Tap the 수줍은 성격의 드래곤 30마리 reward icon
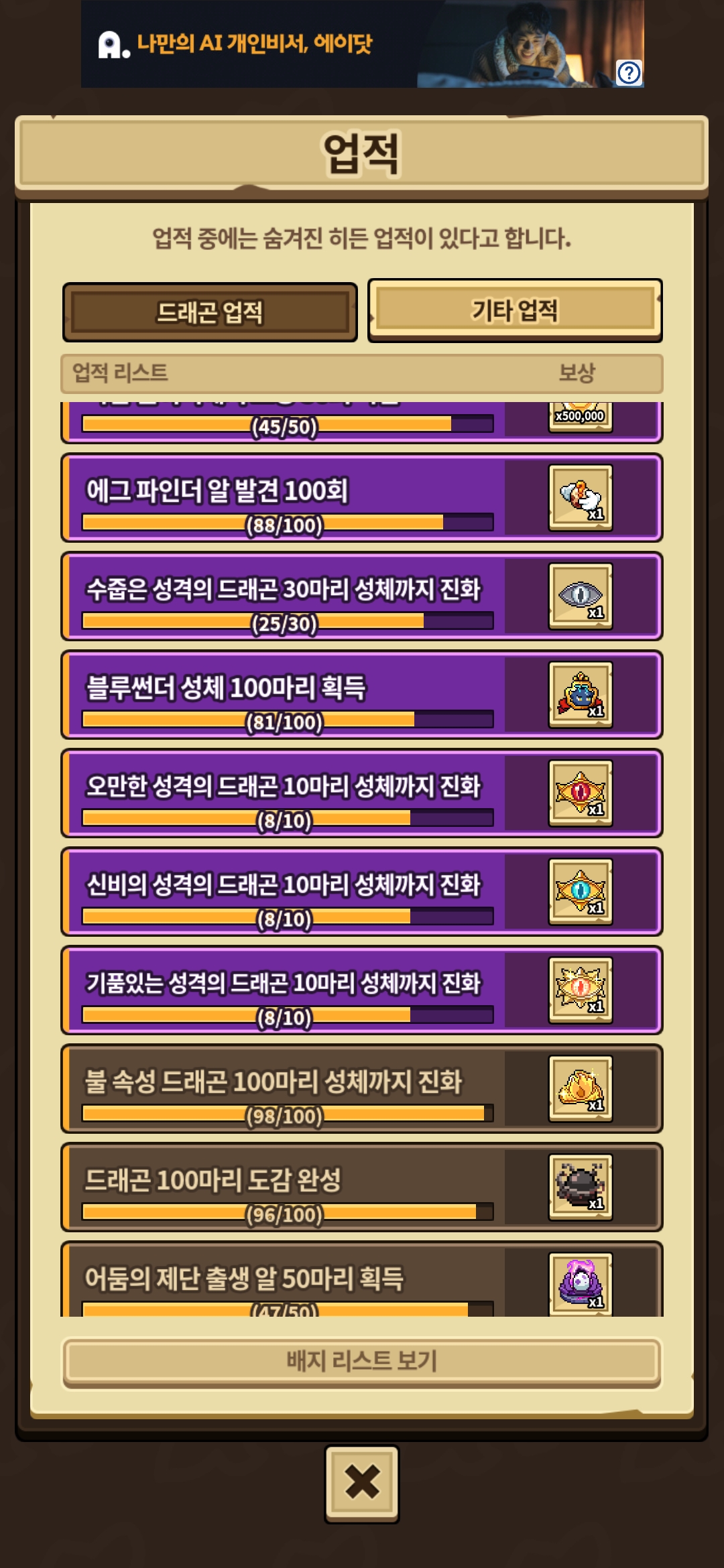Viewport: 724px width, 1568px height. (x=581, y=596)
